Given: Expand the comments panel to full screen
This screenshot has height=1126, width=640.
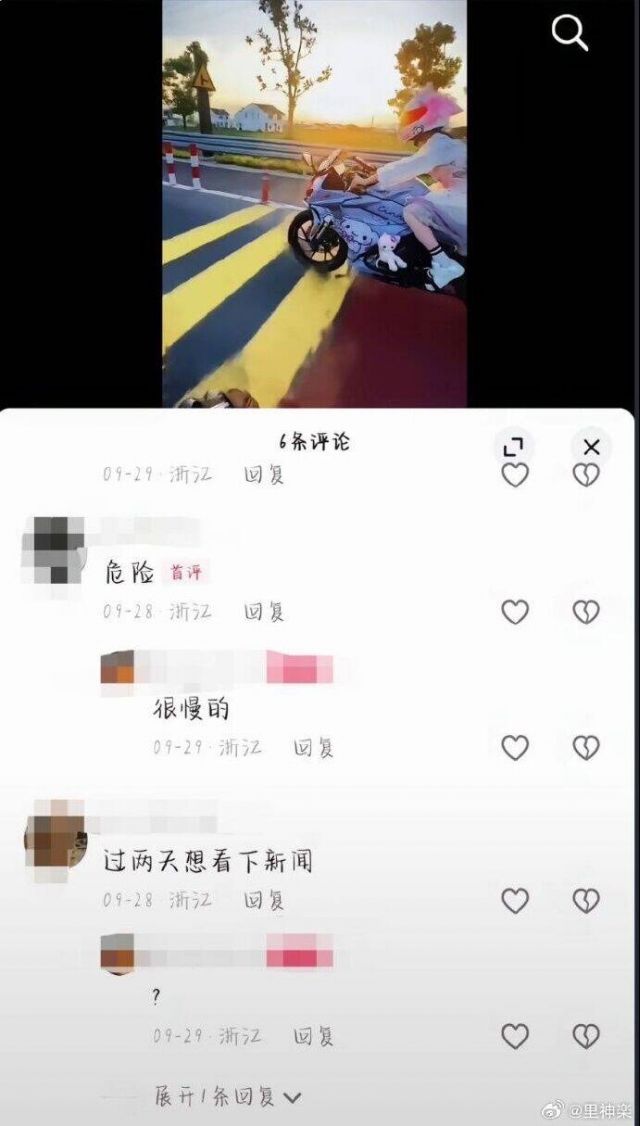Looking at the screenshot, I should click(x=513, y=447).
